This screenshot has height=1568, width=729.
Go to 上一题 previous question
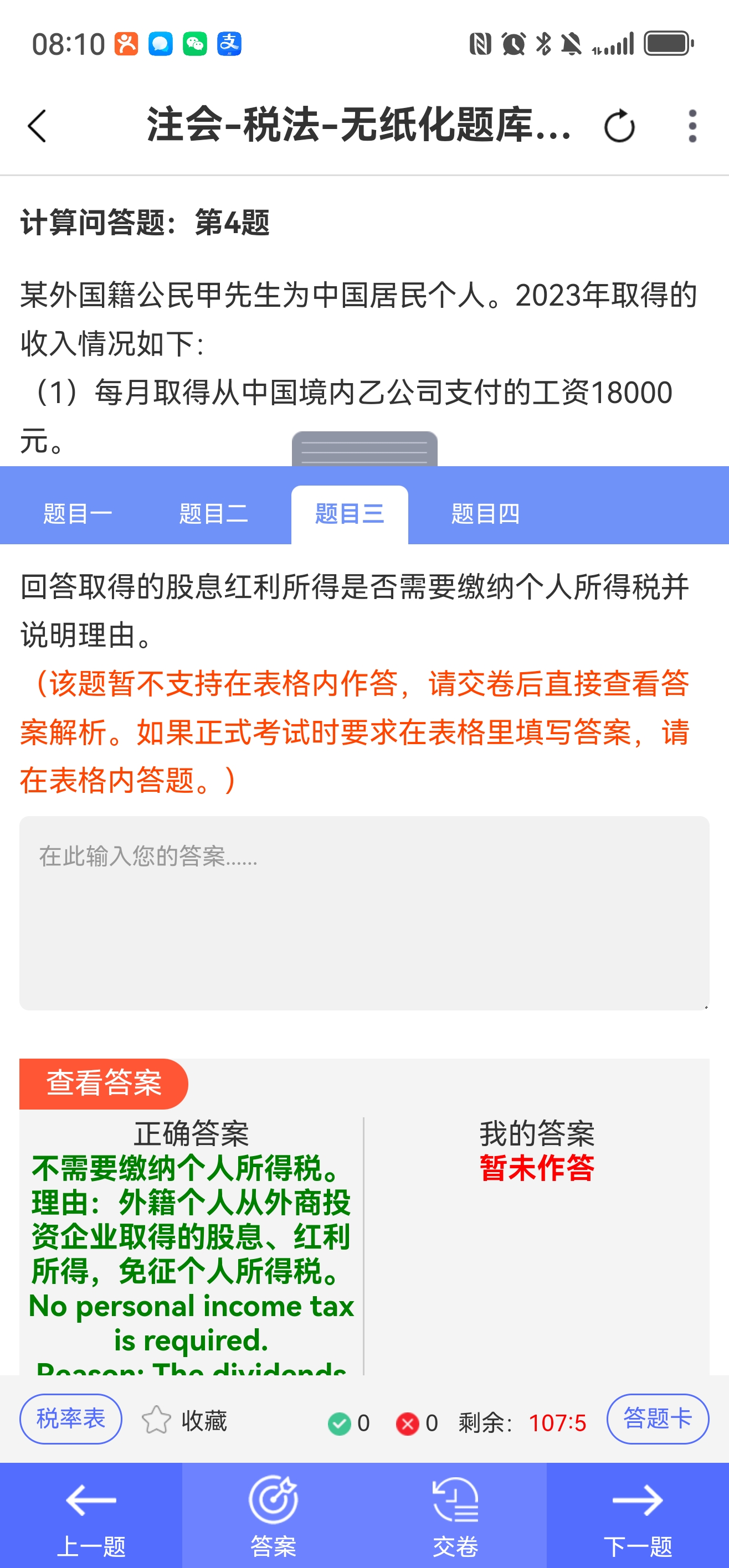[91, 1515]
